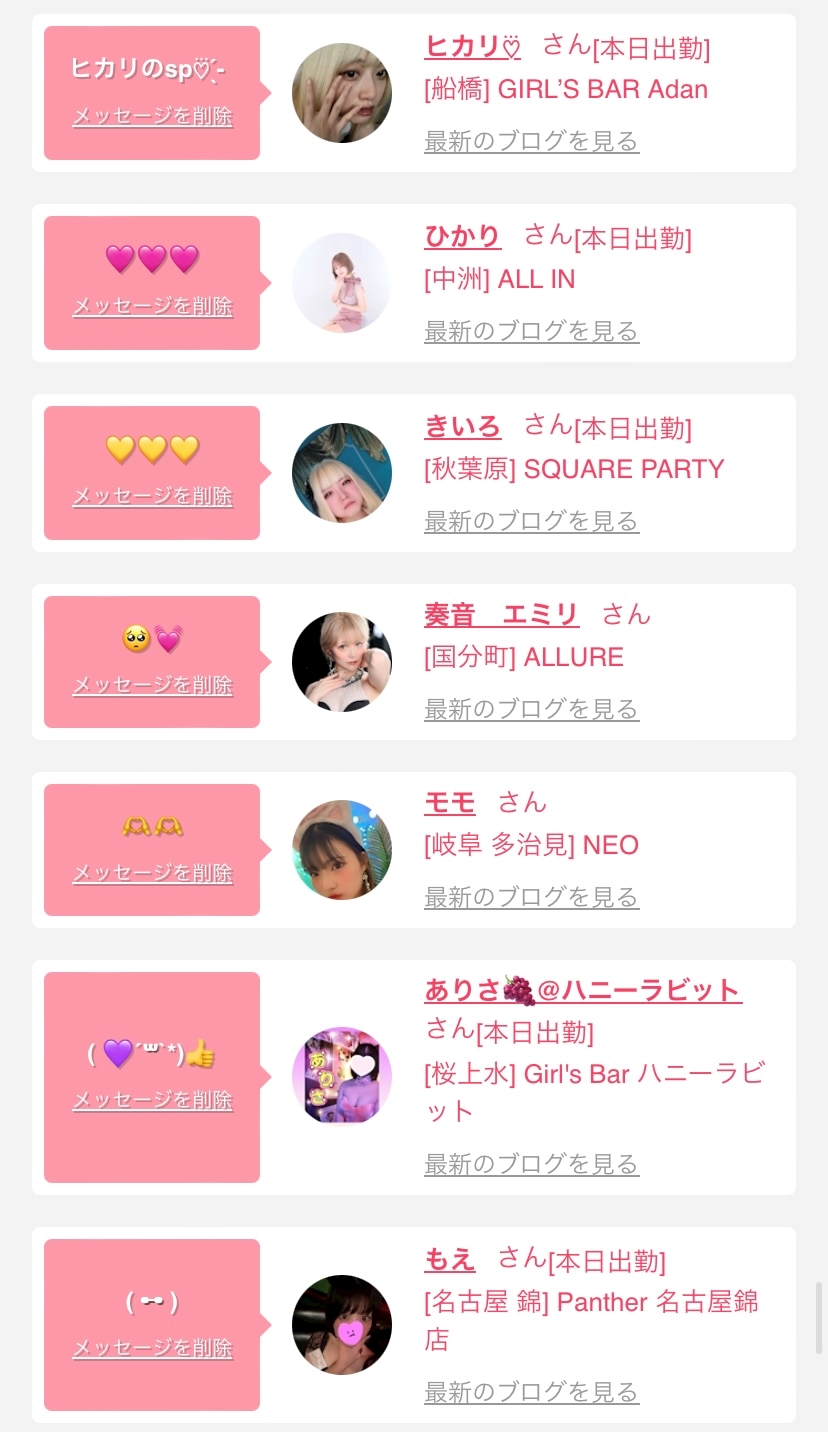The height and width of the screenshot is (1432, 828).
Task: Open きいろ's profile name link
Action: coord(462,426)
